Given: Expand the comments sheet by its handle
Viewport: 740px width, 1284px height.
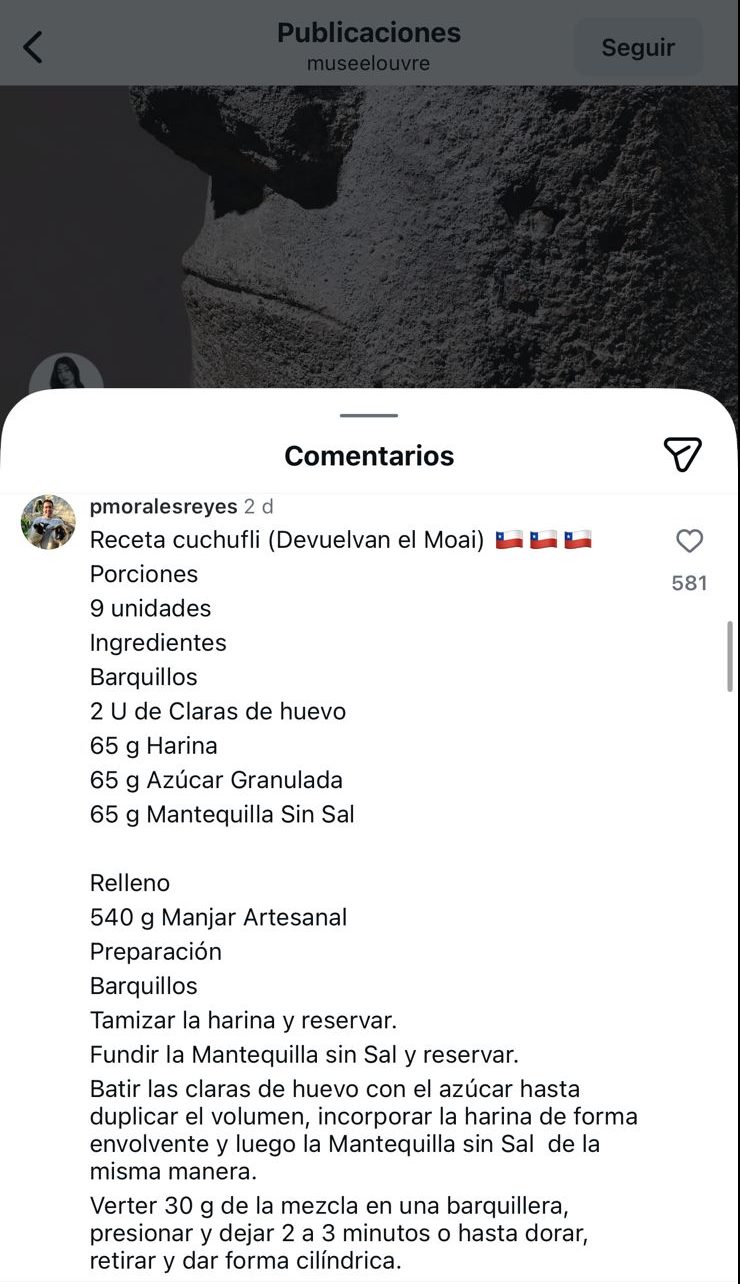Looking at the screenshot, I should tap(369, 415).
